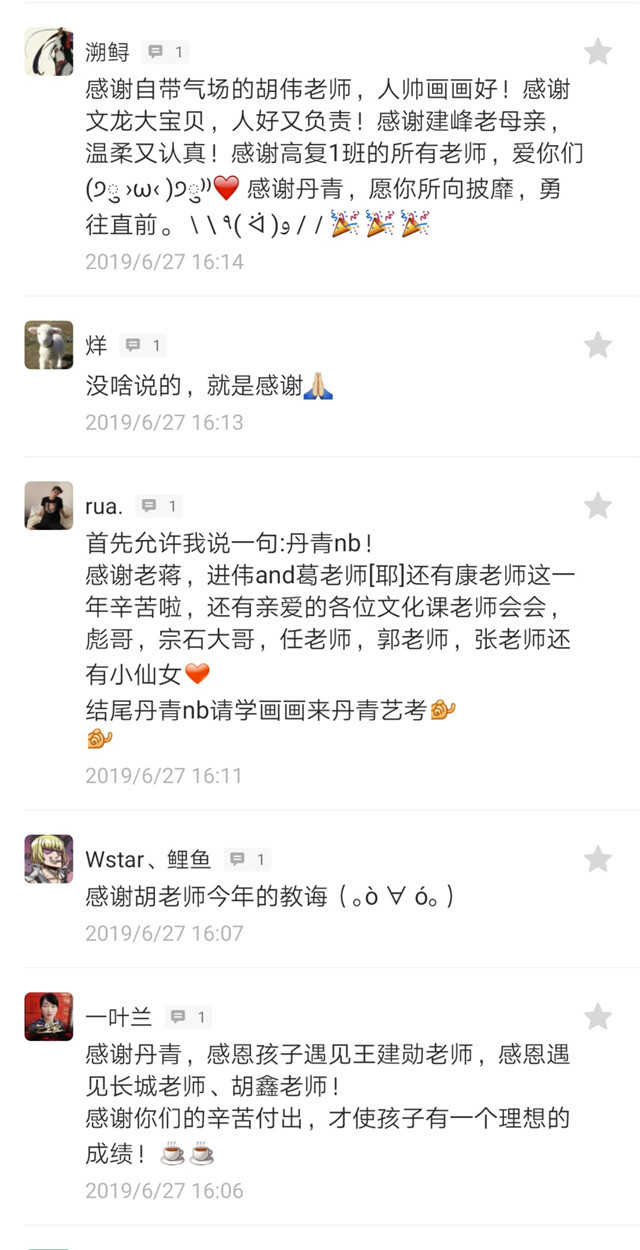
Task: Tap 一叶兰's avatar
Action: tap(49, 1017)
